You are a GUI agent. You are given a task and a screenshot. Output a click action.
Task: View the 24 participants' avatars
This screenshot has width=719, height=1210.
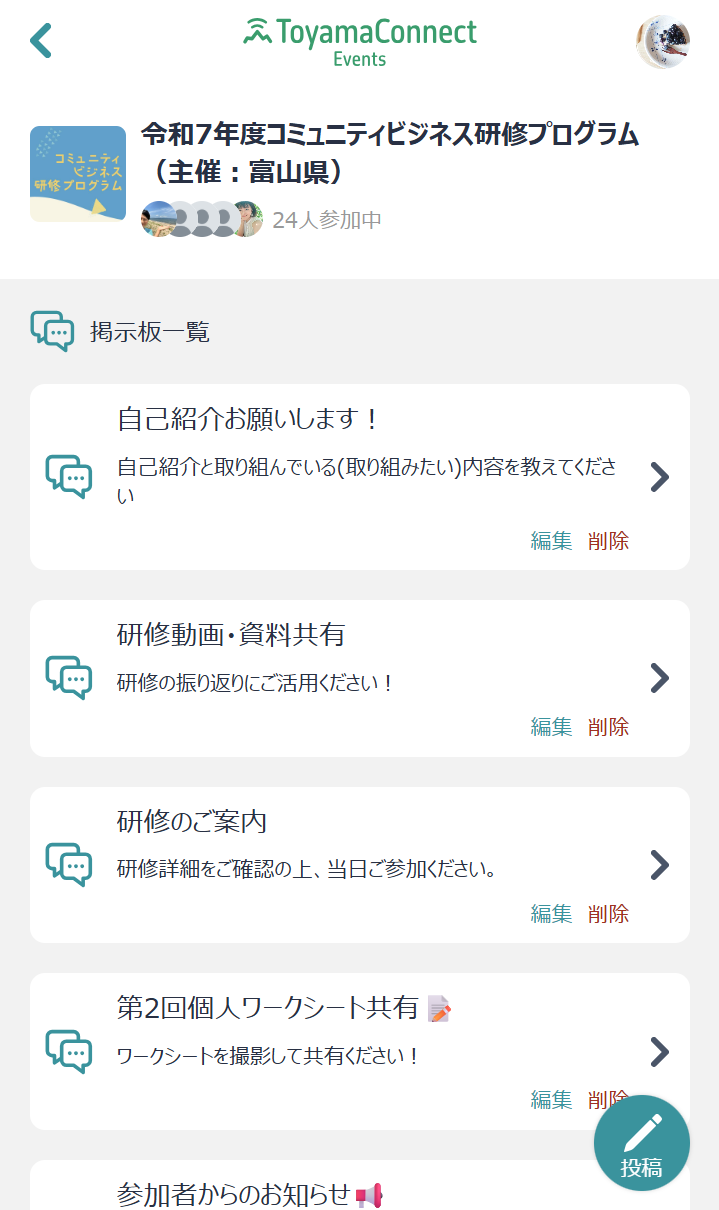[x=202, y=219]
